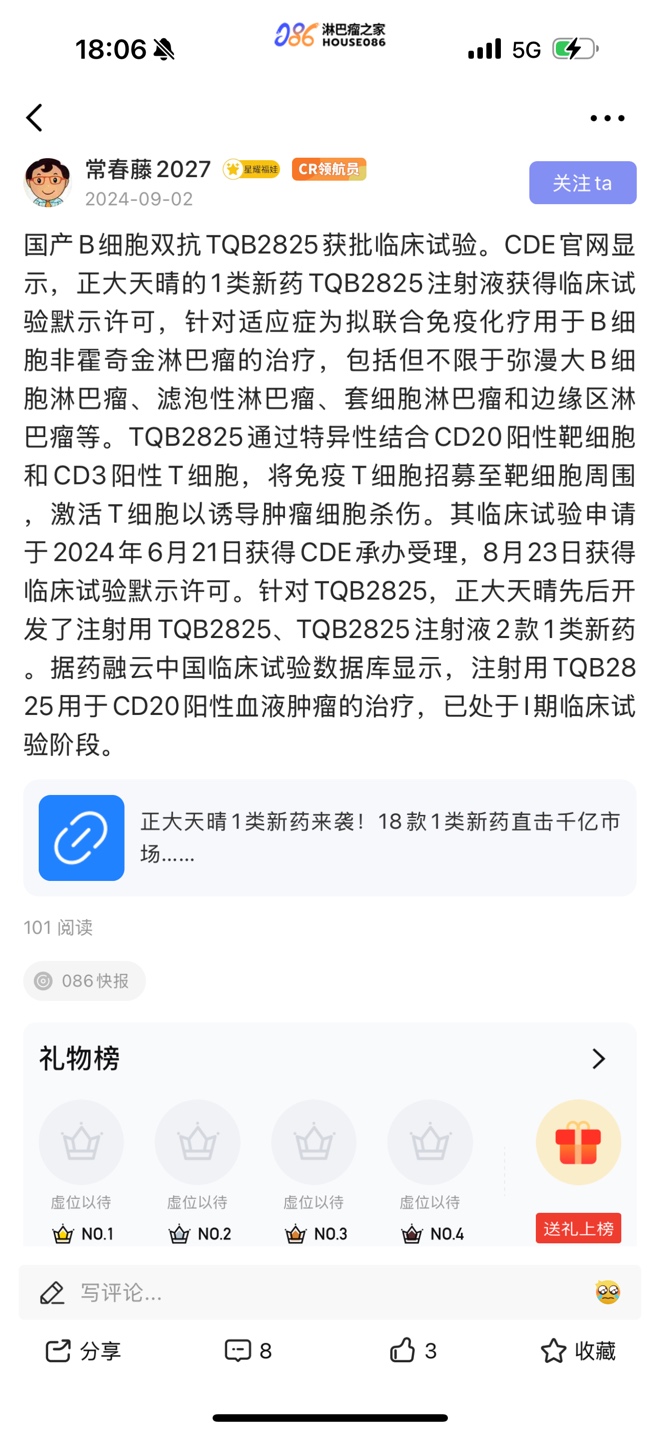Expand the 礼物榜 gift ranking
660x1434 pixels.
pos(598,1059)
